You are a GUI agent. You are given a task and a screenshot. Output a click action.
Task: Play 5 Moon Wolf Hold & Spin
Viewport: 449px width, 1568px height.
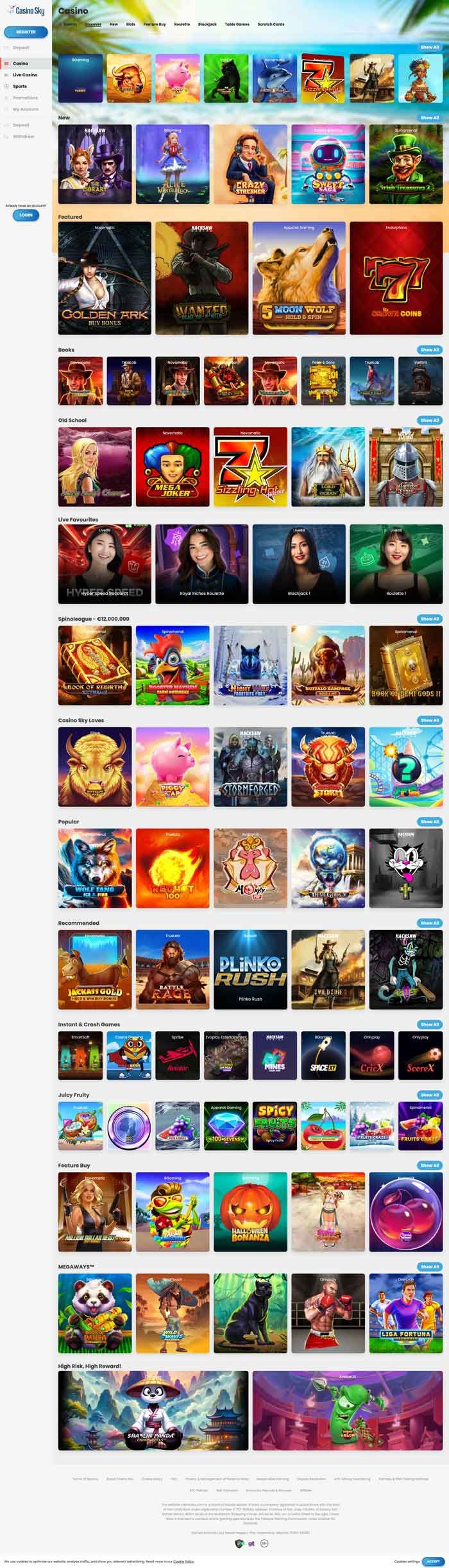point(299,278)
